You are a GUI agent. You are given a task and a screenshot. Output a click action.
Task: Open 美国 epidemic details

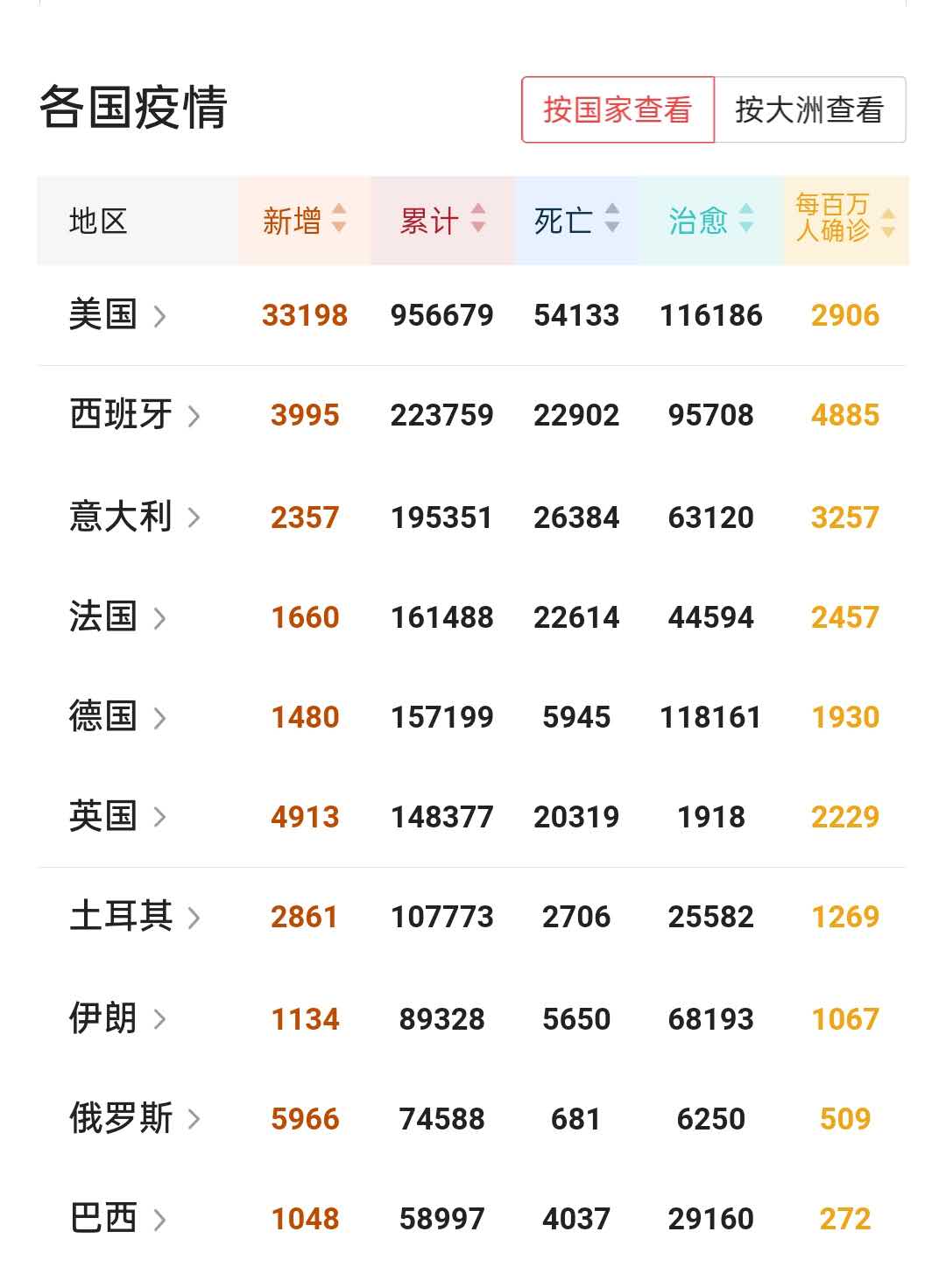tap(117, 314)
